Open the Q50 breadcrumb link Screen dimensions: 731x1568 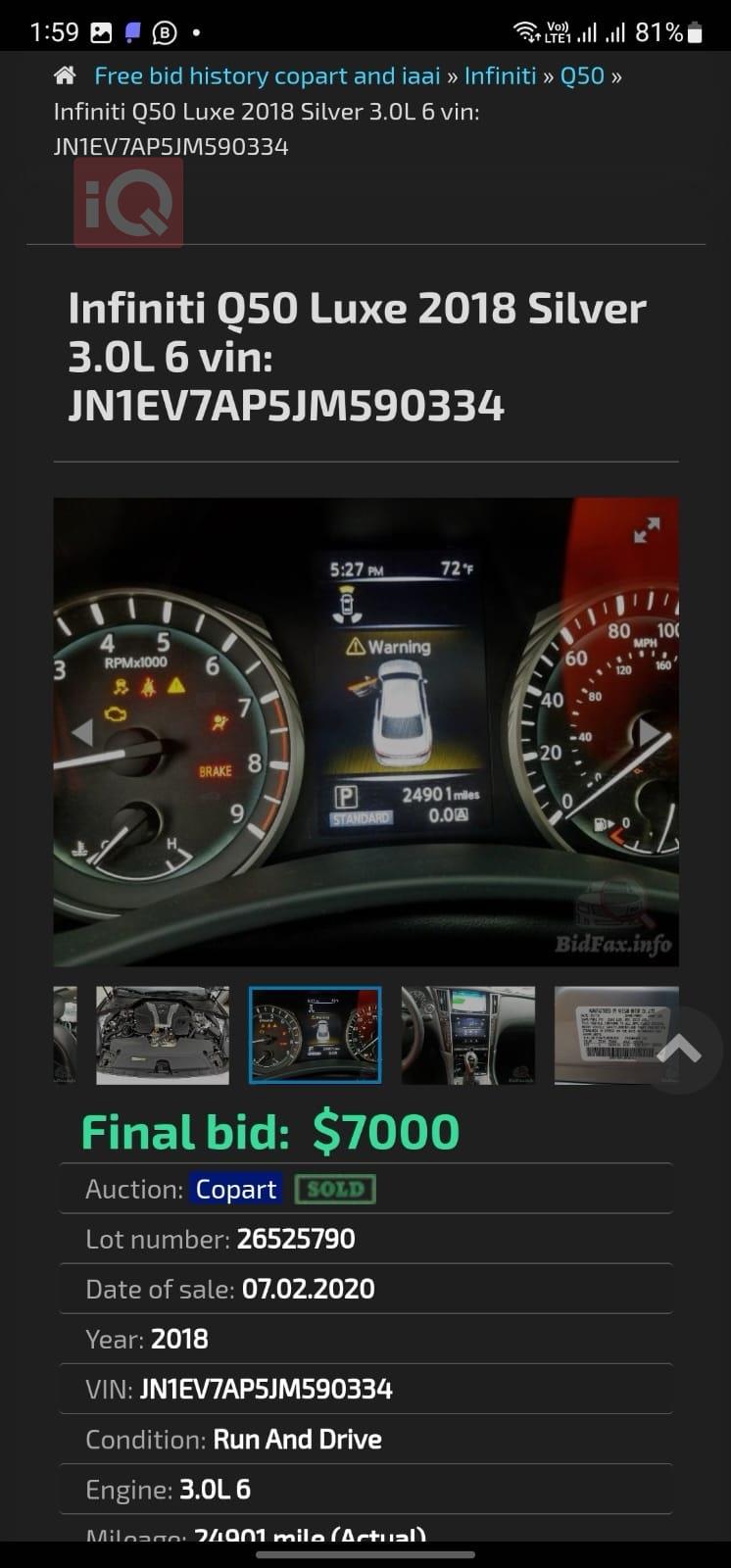(582, 75)
